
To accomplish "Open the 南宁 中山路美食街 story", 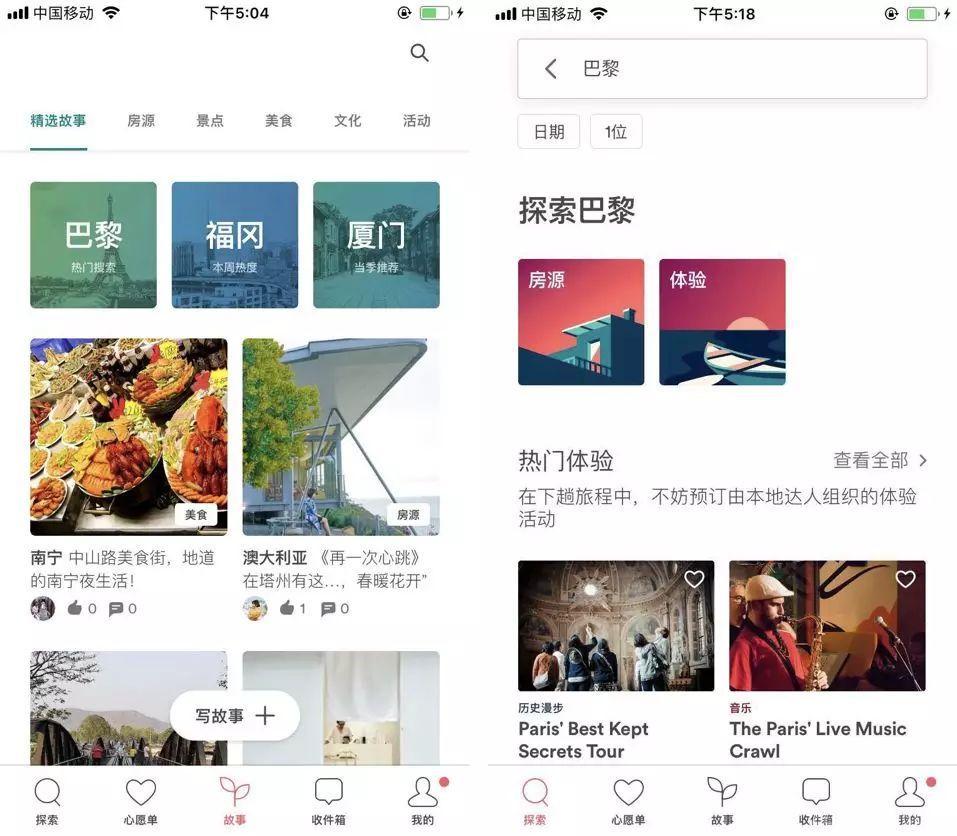I will (128, 437).
